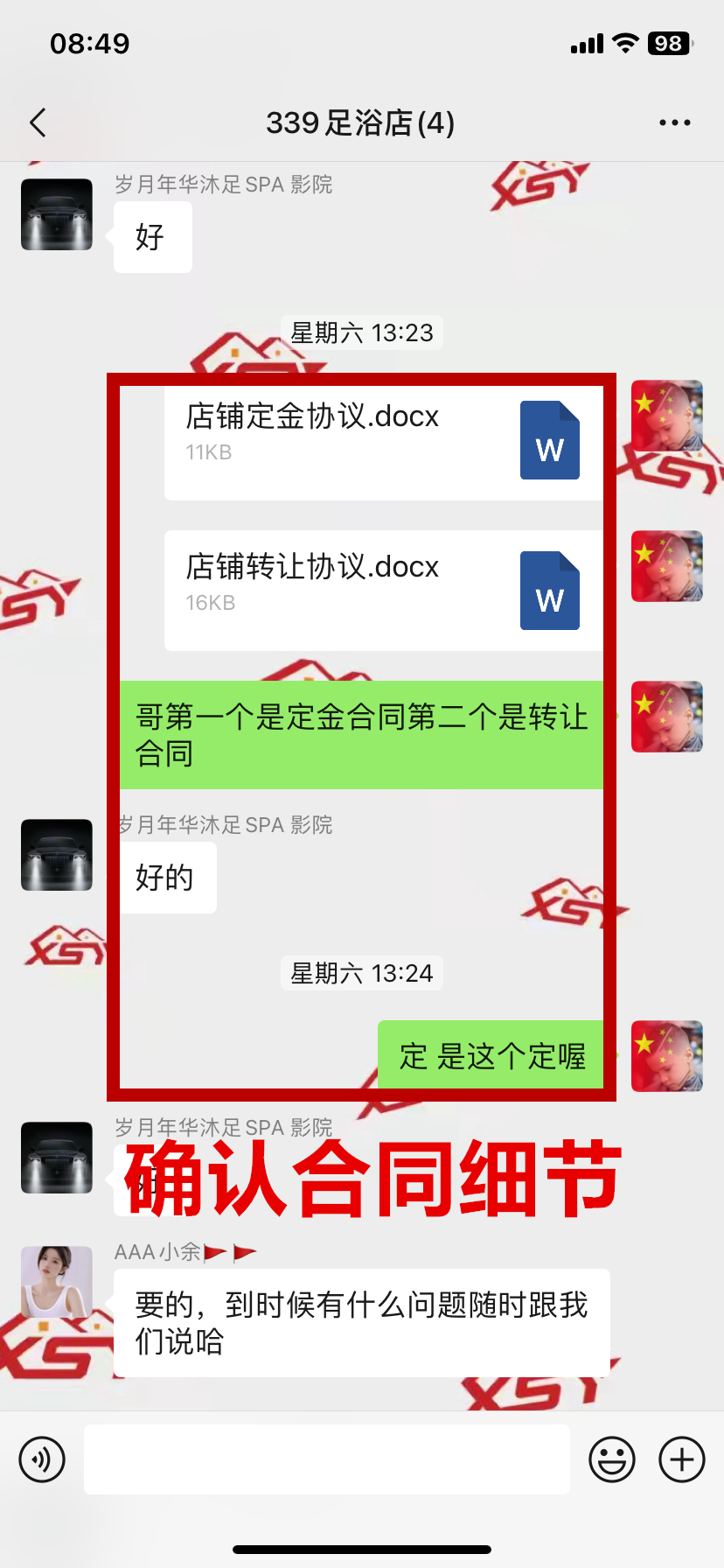Open the plus attachment menu
The image size is (724, 1568).
pyautogui.click(x=682, y=1459)
